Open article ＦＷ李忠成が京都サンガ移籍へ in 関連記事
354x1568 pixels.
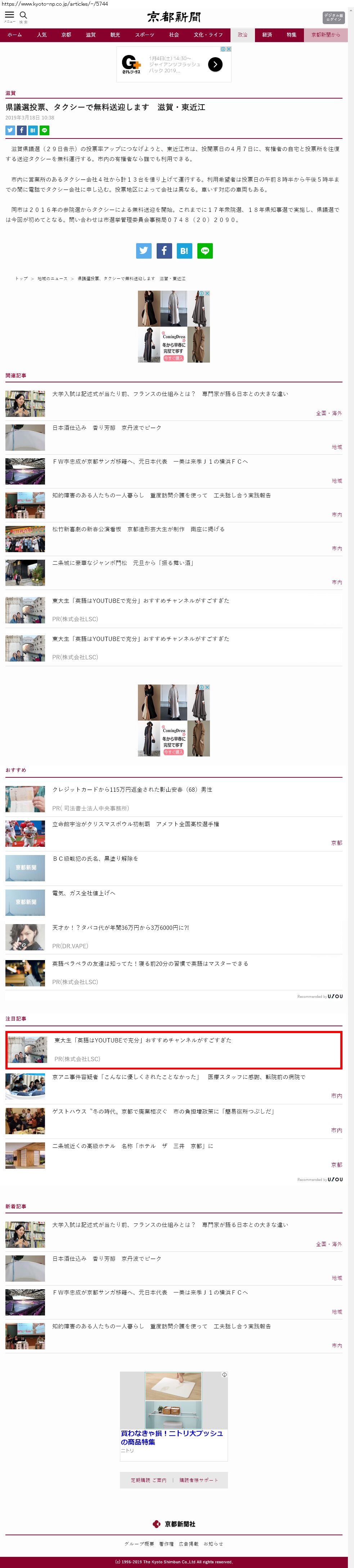(x=150, y=462)
